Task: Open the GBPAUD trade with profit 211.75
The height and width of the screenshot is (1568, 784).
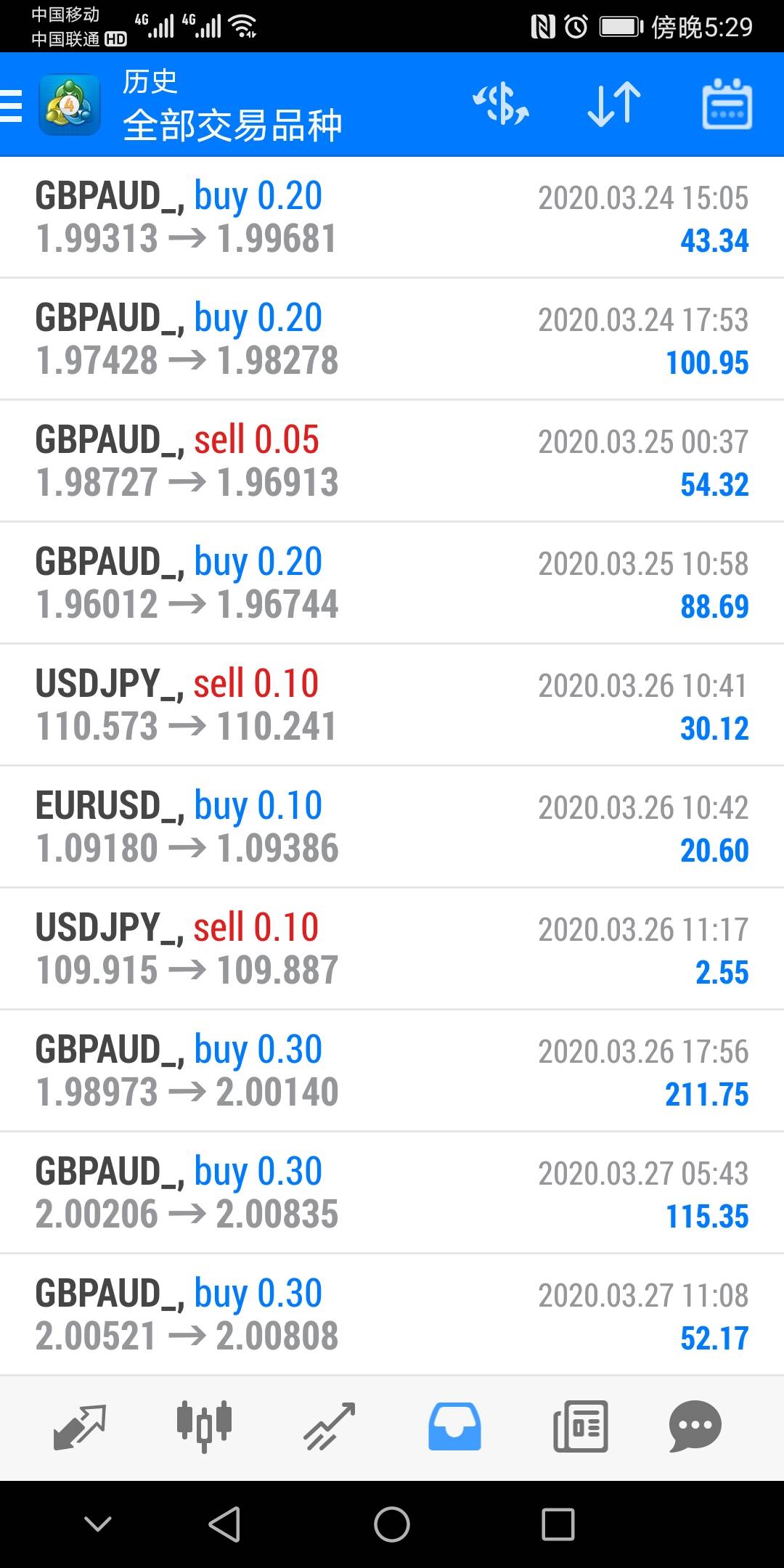Action: click(x=392, y=1071)
